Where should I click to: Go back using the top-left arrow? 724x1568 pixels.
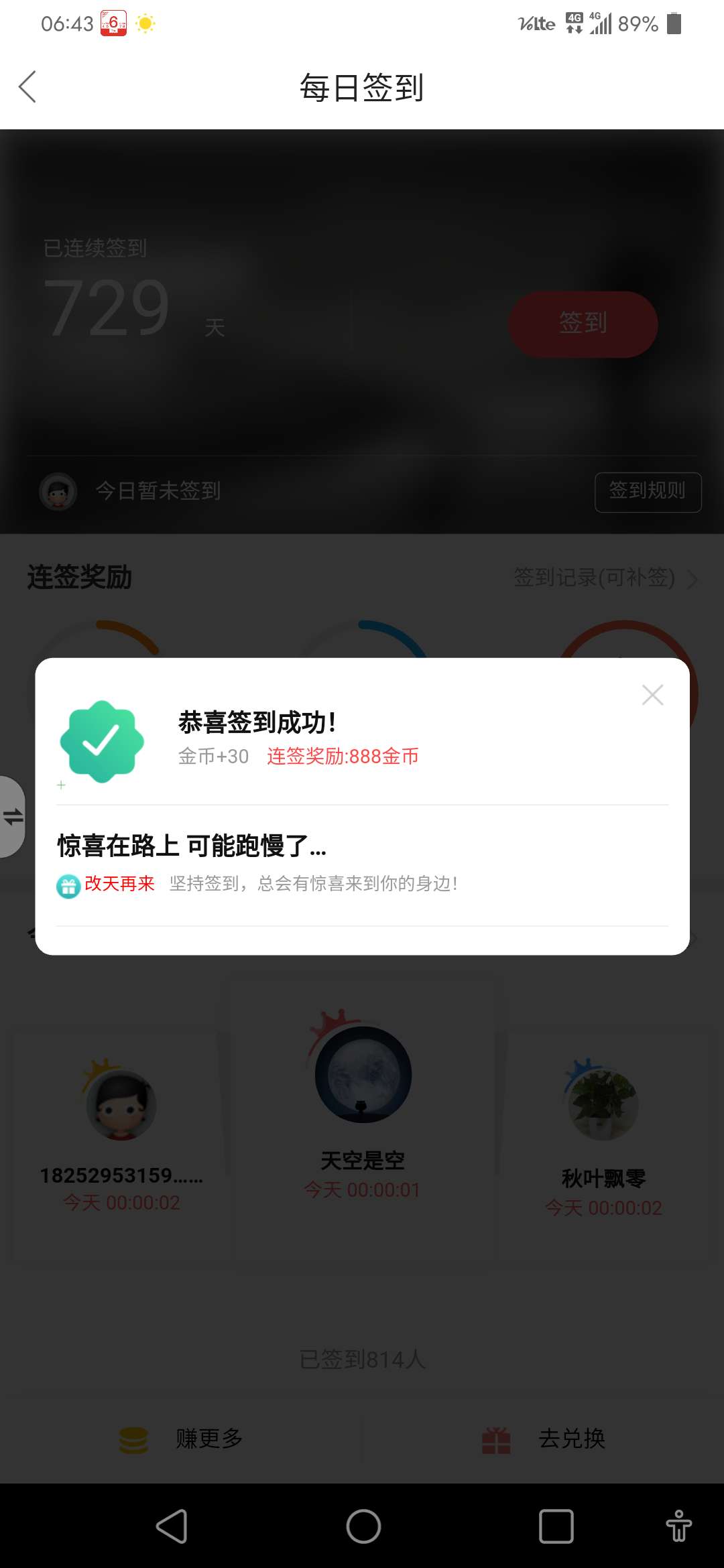[x=27, y=87]
